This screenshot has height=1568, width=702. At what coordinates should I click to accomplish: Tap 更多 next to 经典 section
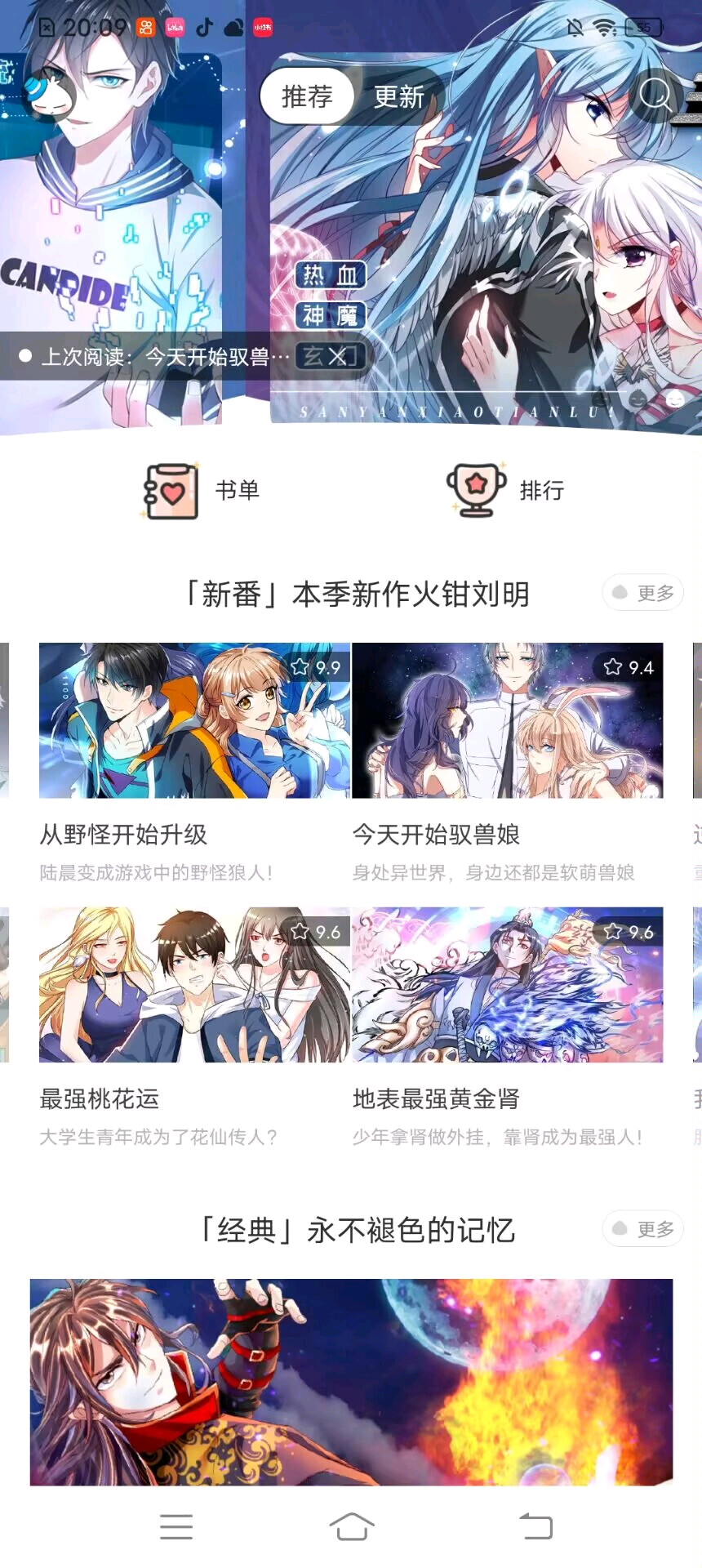tap(643, 1228)
